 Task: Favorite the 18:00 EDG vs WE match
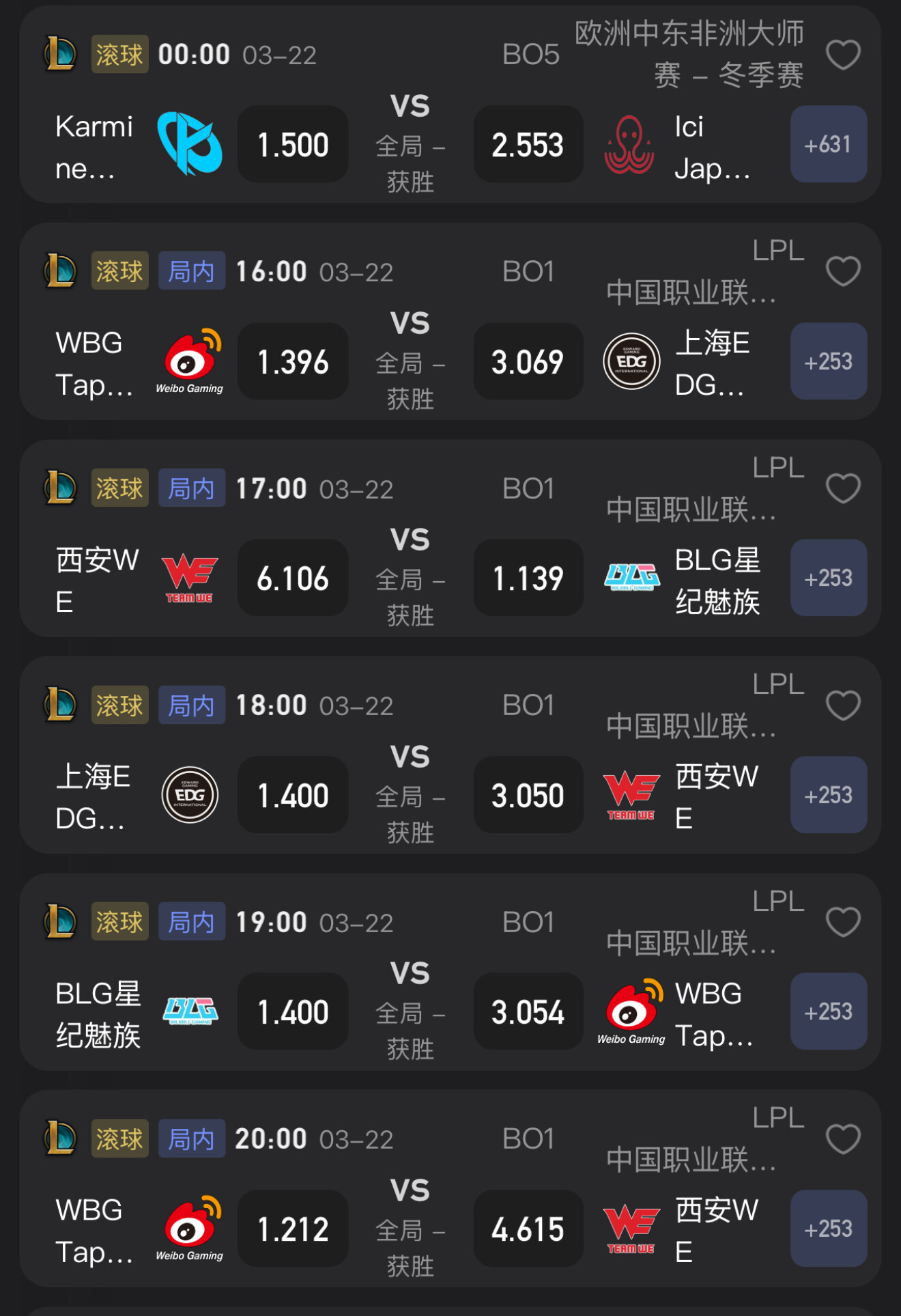pos(843,705)
